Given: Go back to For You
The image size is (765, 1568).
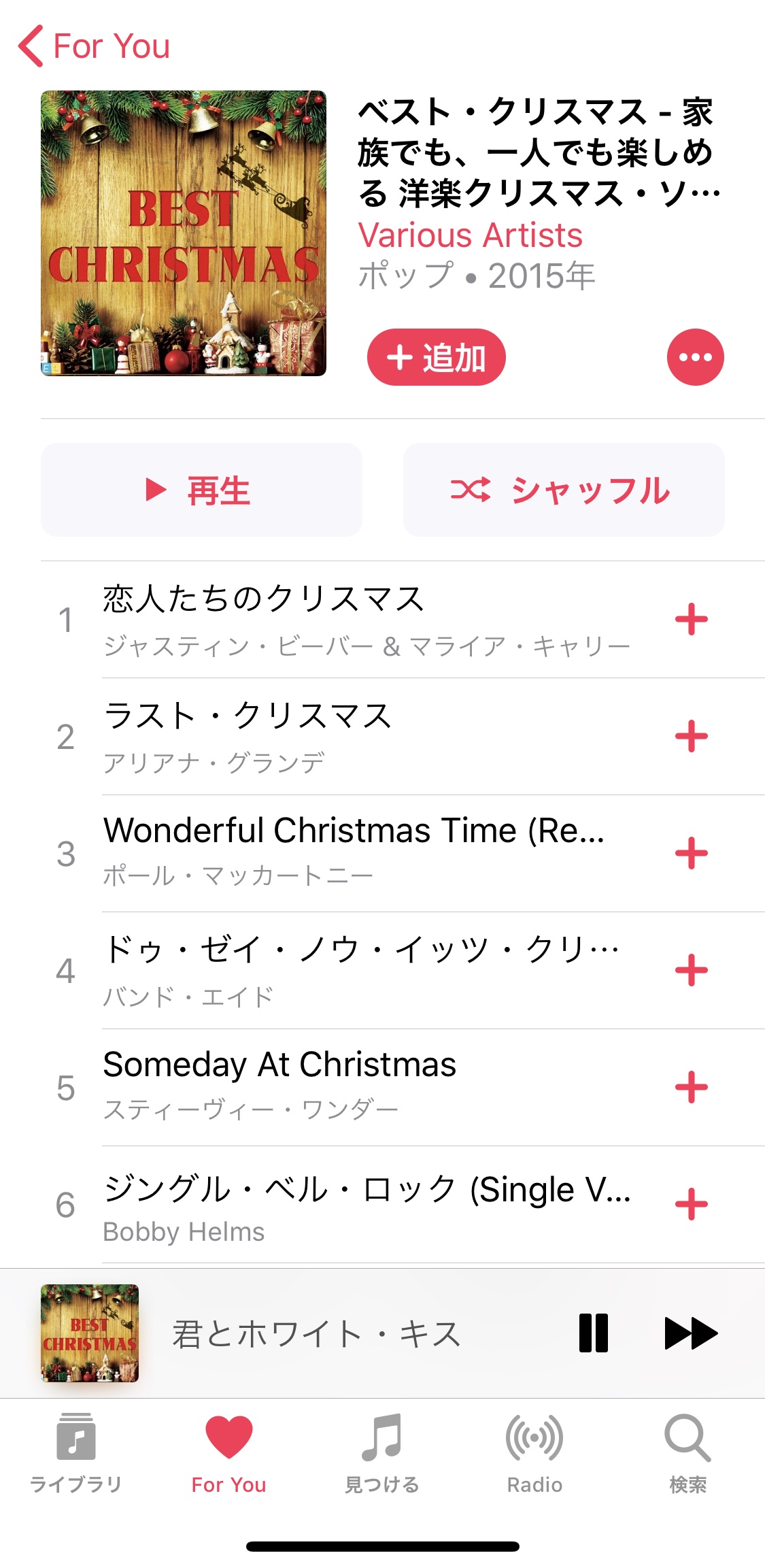Looking at the screenshot, I should click(x=94, y=46).
